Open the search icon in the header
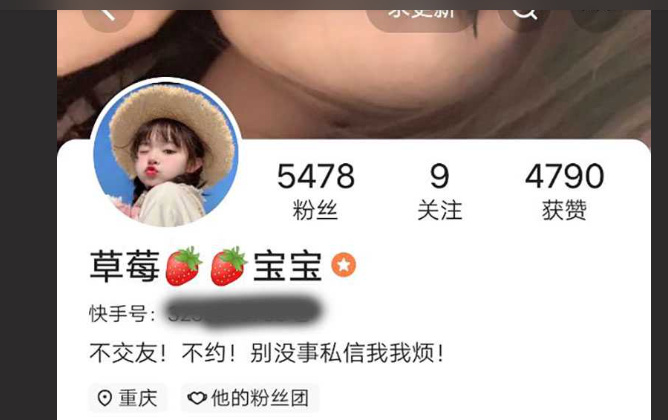Screen dimensions: 668x420 [x=524, y=10]
